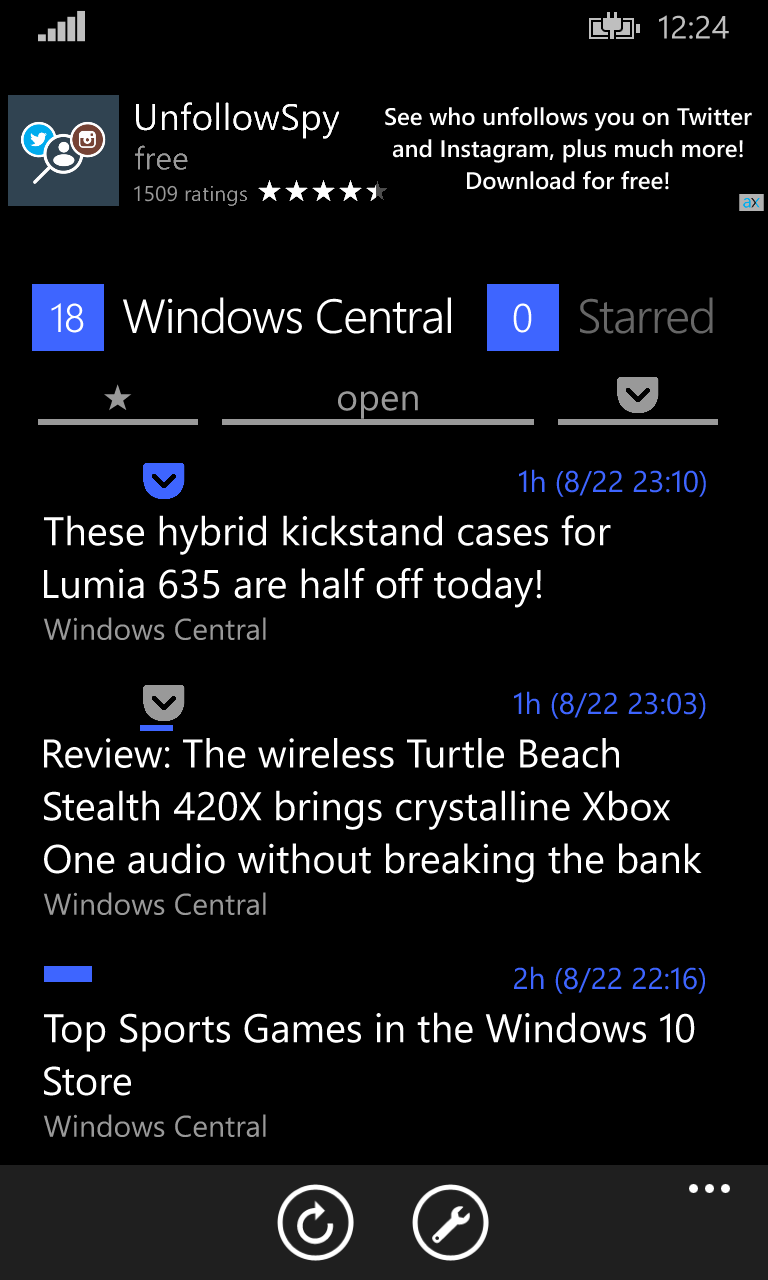
Task: Open the Lumia 635 kickstand cases article
Action: pyautogui.click(x=326, y=558)
